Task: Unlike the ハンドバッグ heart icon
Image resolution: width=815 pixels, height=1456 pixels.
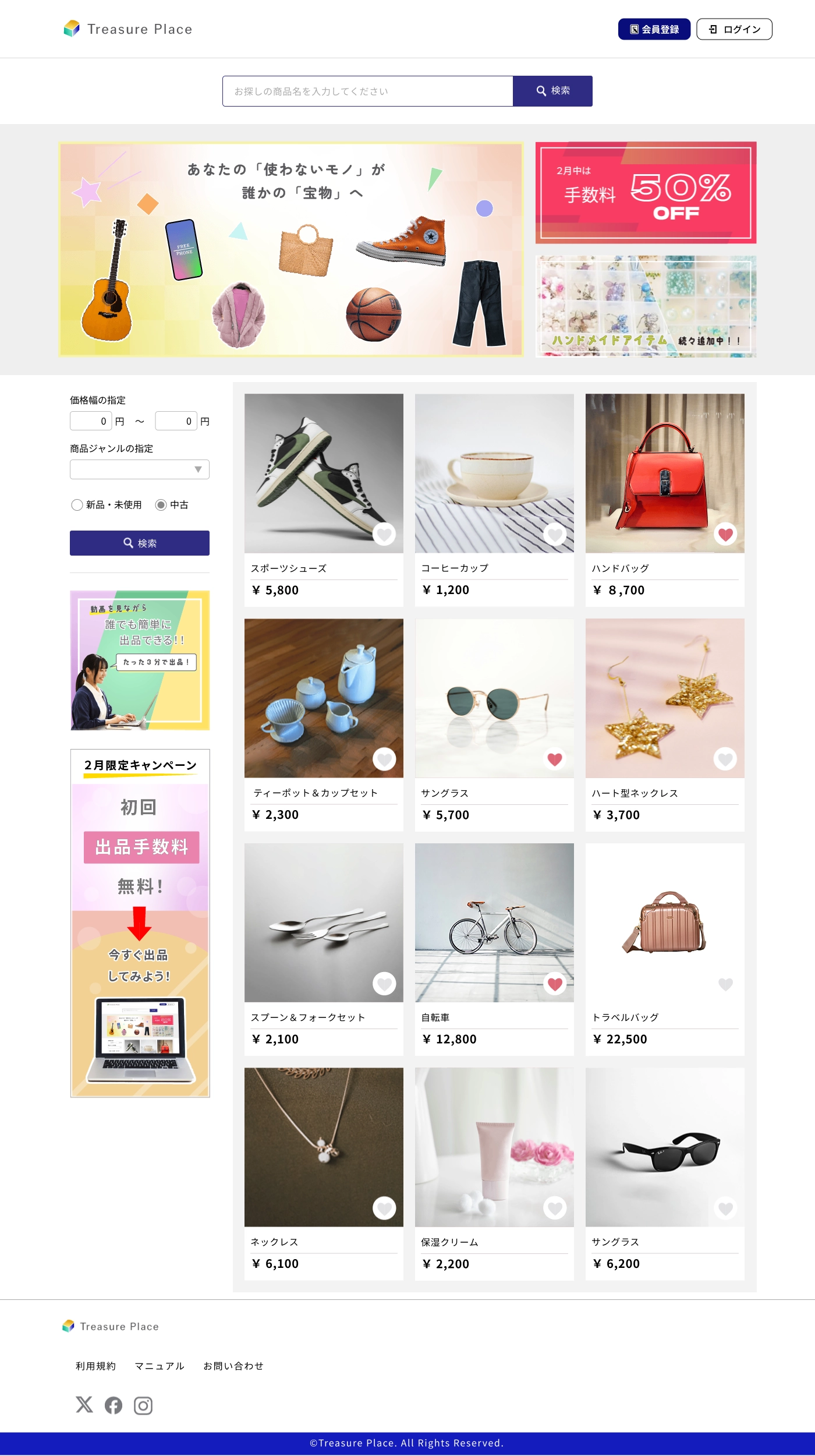Action: tap(725, 534)
